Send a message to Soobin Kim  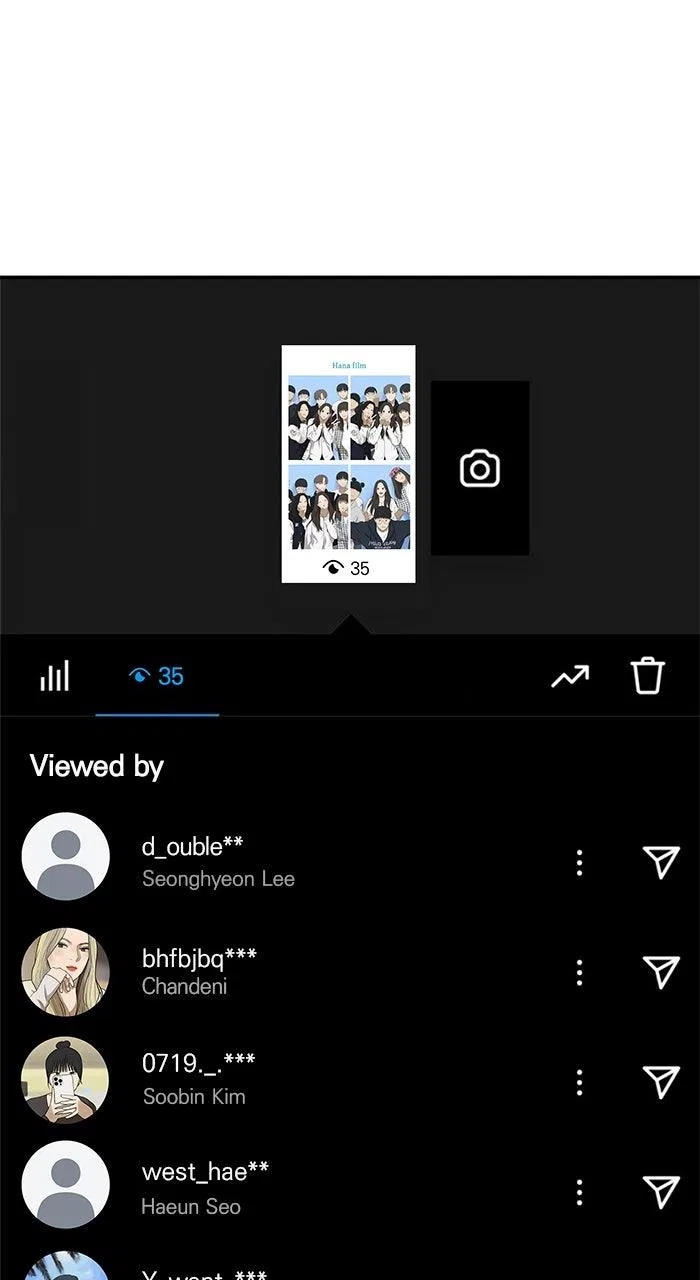[661, 1081]
